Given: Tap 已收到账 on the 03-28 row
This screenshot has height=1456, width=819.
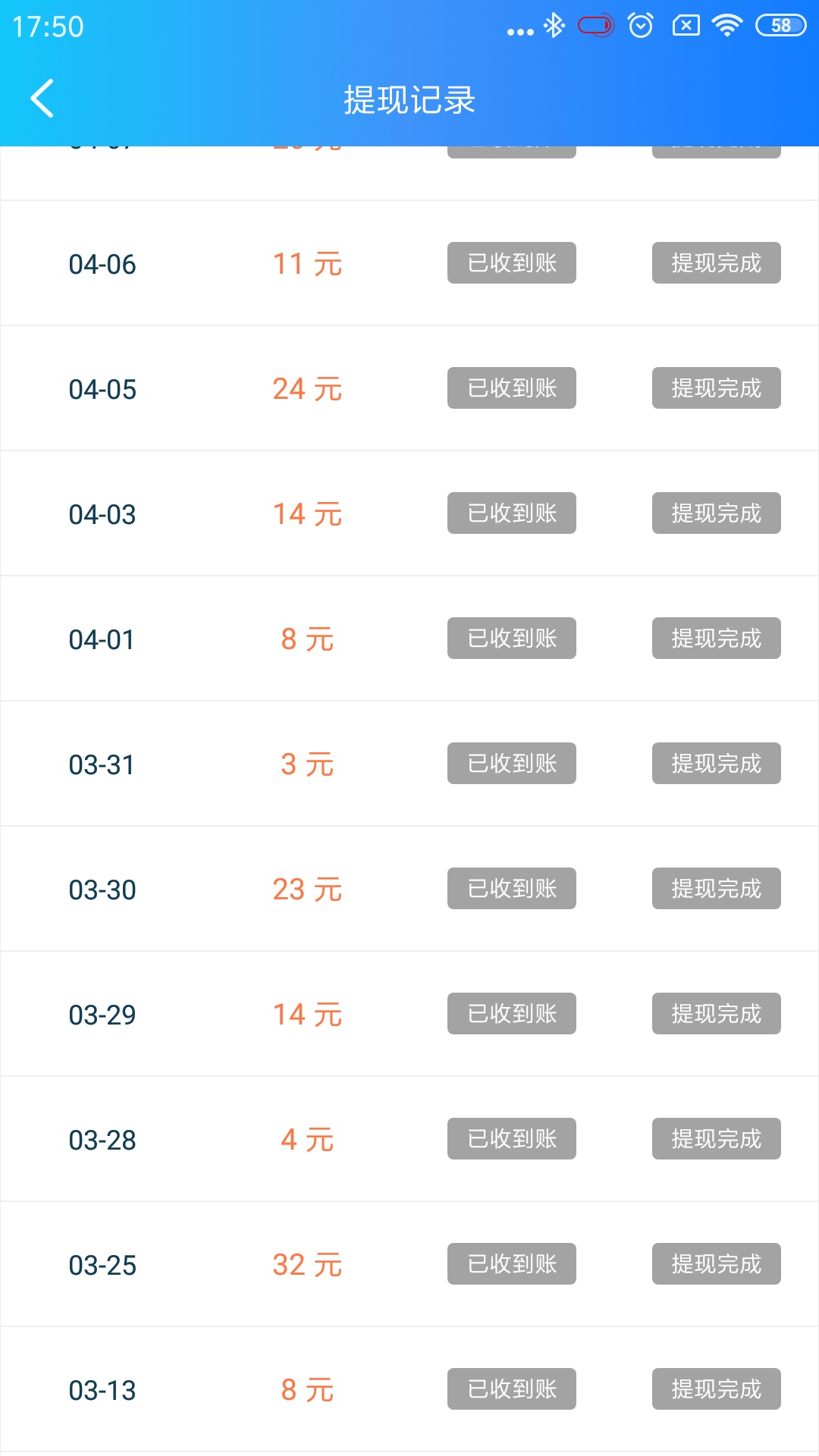Looking at the screenshot, I should (512, 1139).
